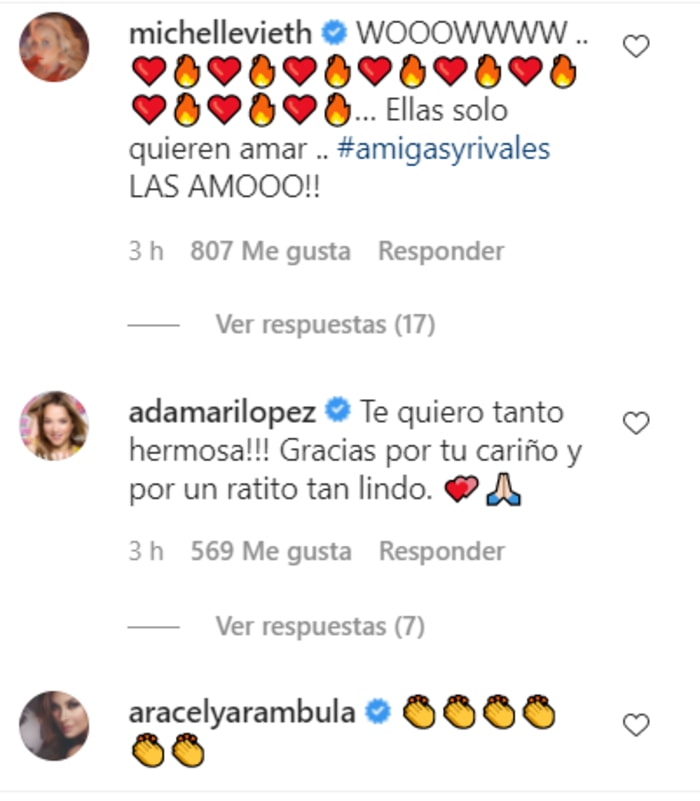Like aracelyarambula's clapping comment

[636, 724]
